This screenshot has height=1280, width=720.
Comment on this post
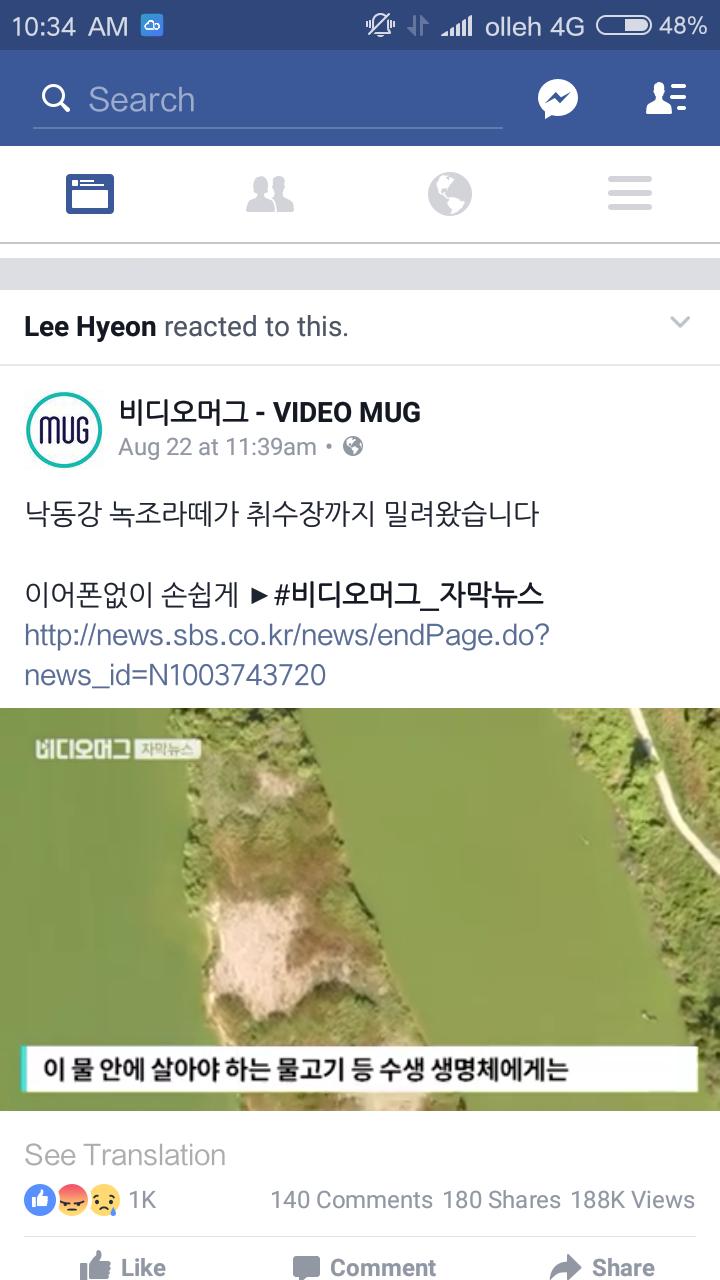pyautogui.click(x=364, y=1267)
